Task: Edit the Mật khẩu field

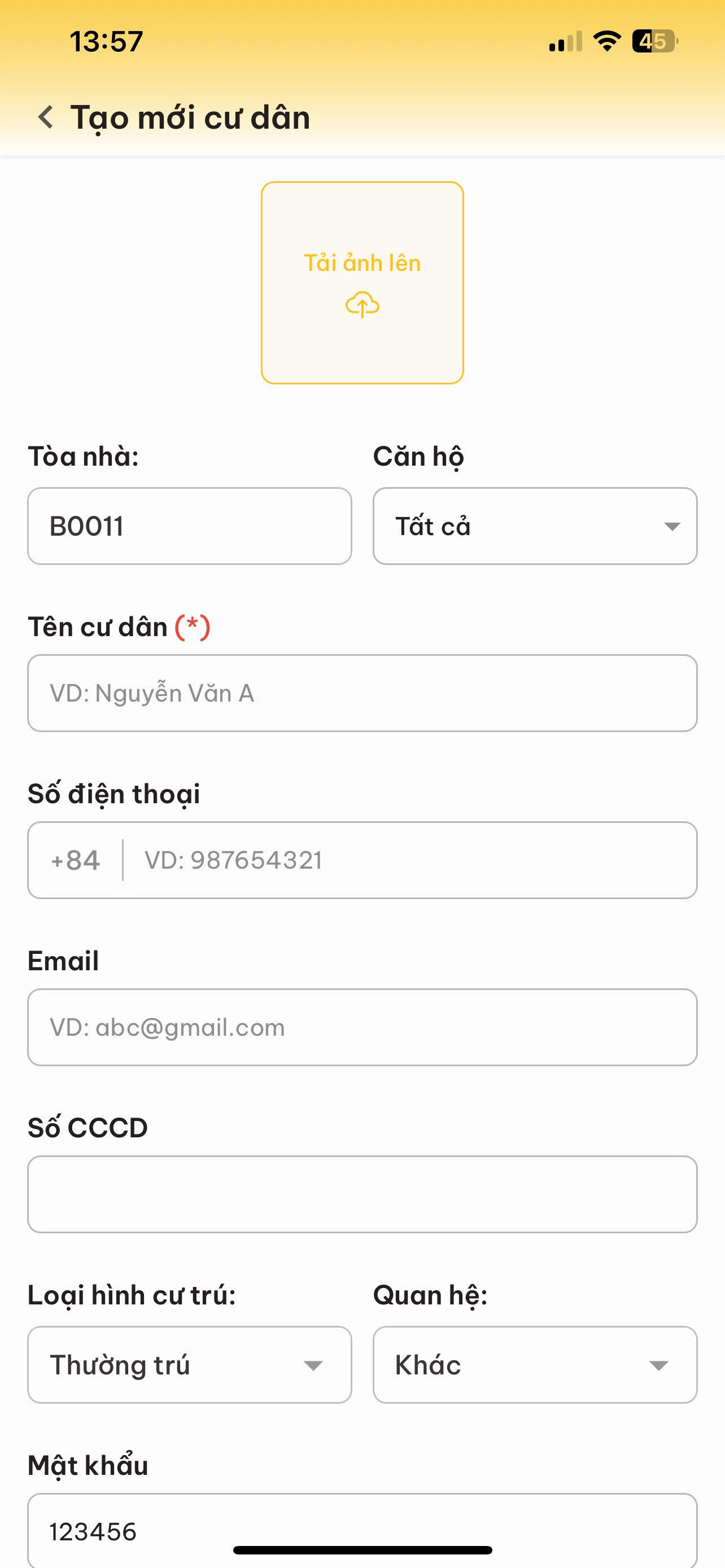Action: 362,1531
